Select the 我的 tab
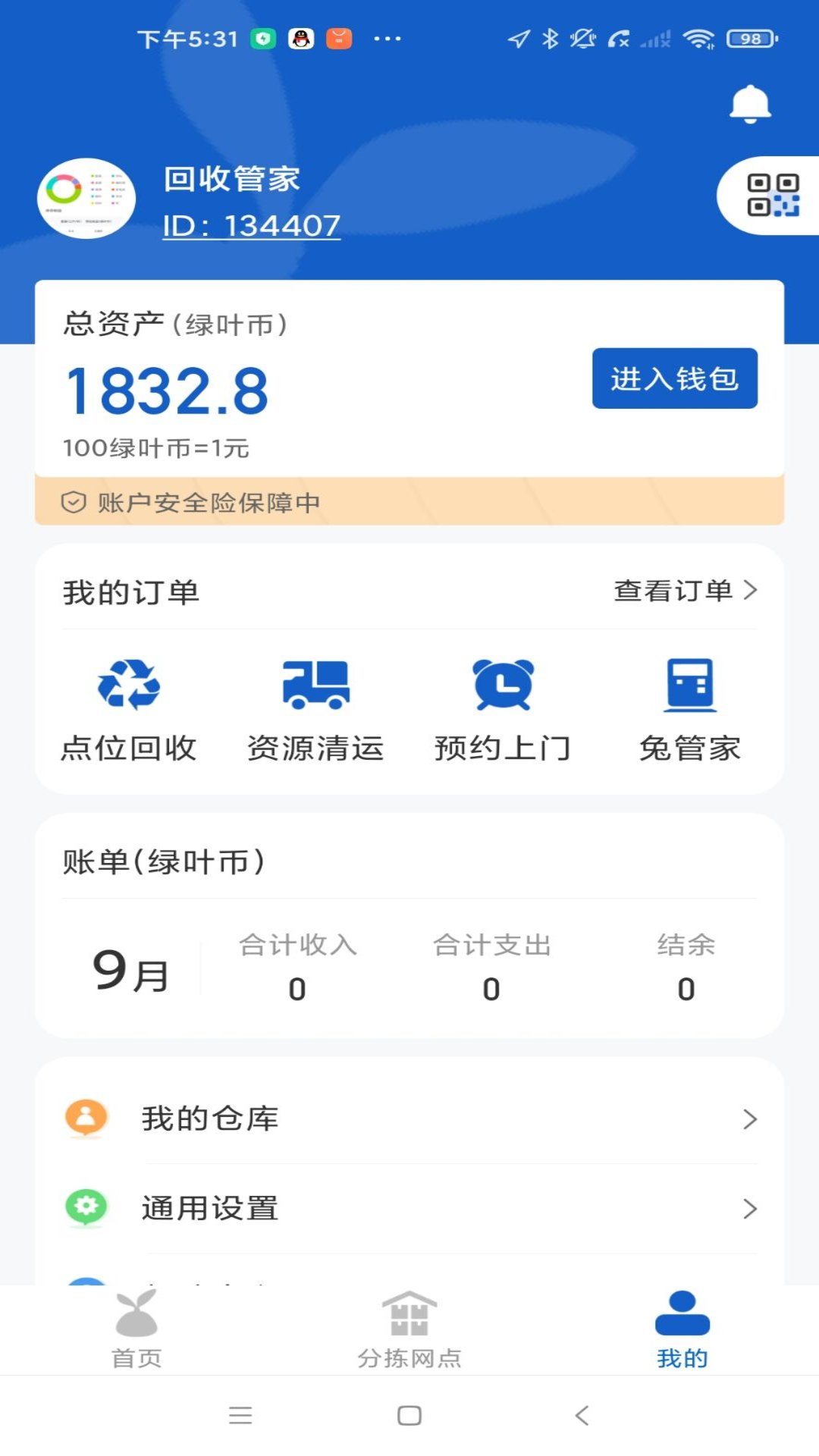 click(x=682, y=1329)
